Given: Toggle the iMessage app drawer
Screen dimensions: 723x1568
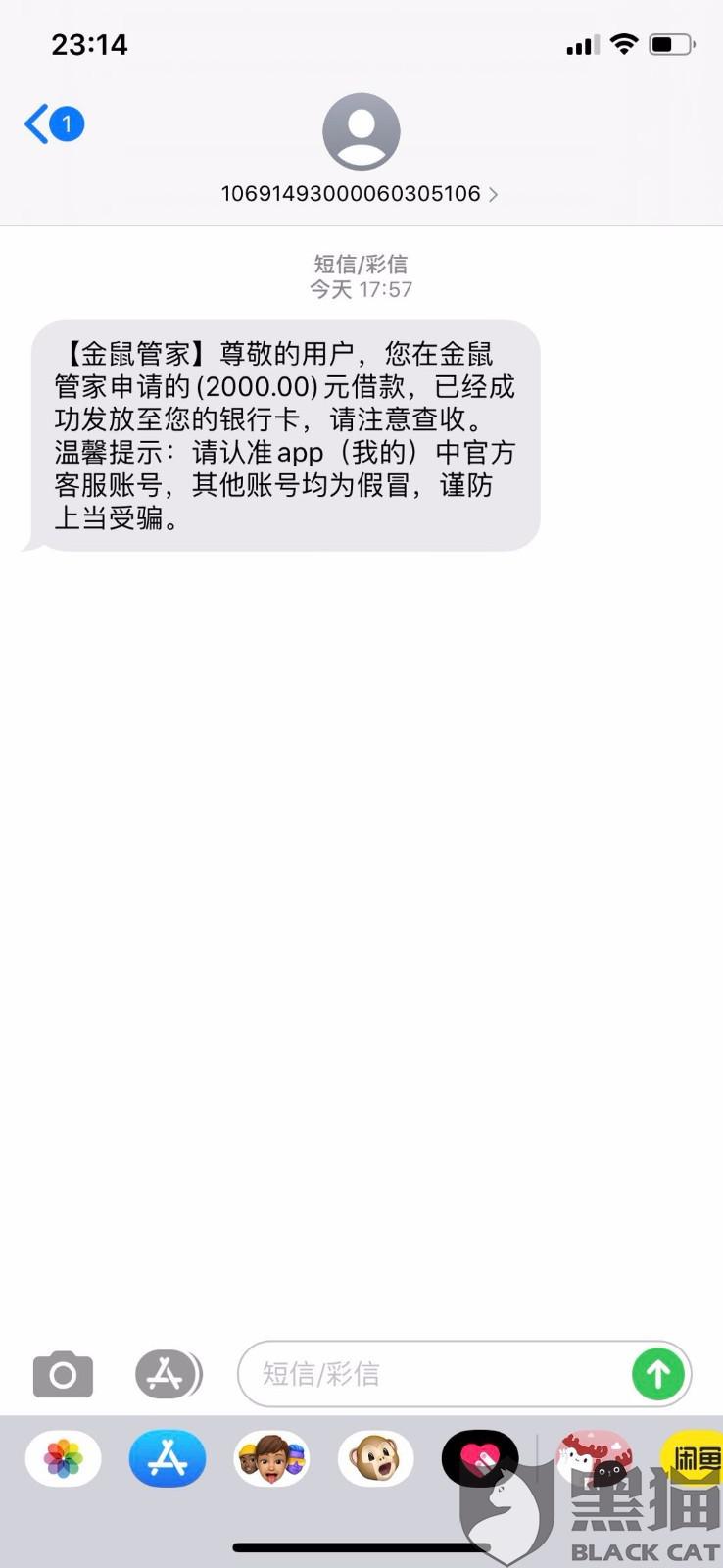Looking at the screenshot, I should pos(168,1374).
